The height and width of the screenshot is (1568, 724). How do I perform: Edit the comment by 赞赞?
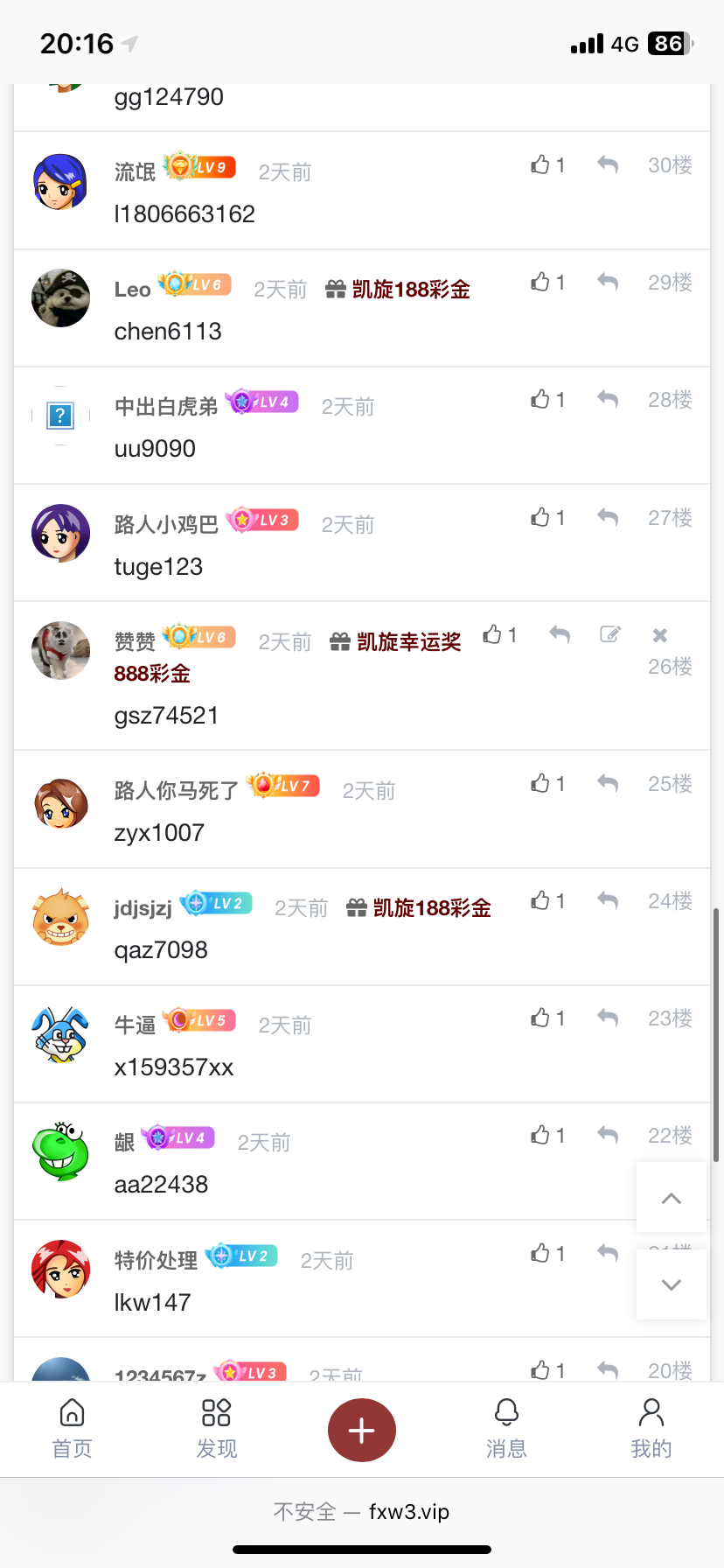[x=610, y=635]
